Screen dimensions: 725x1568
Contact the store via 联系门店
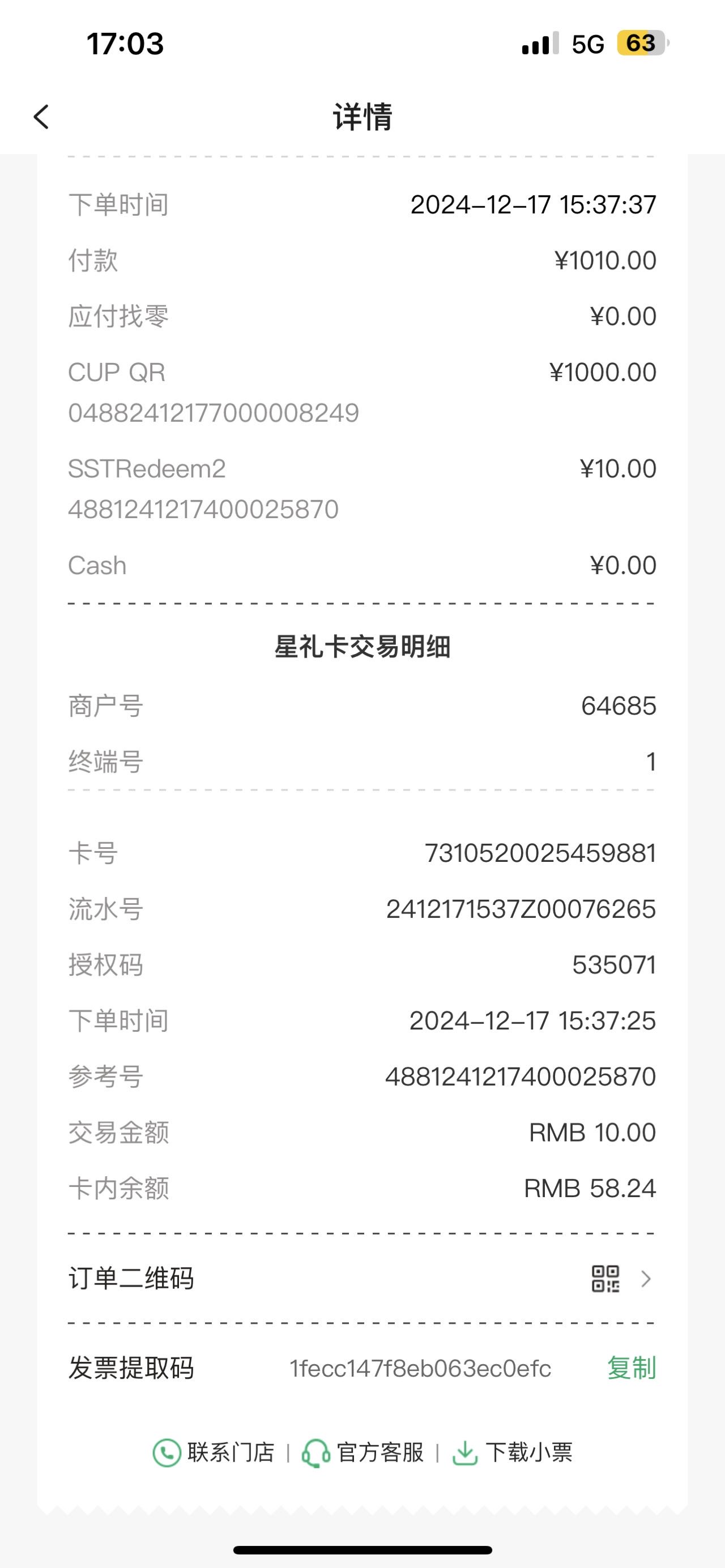coord(213,1452)
